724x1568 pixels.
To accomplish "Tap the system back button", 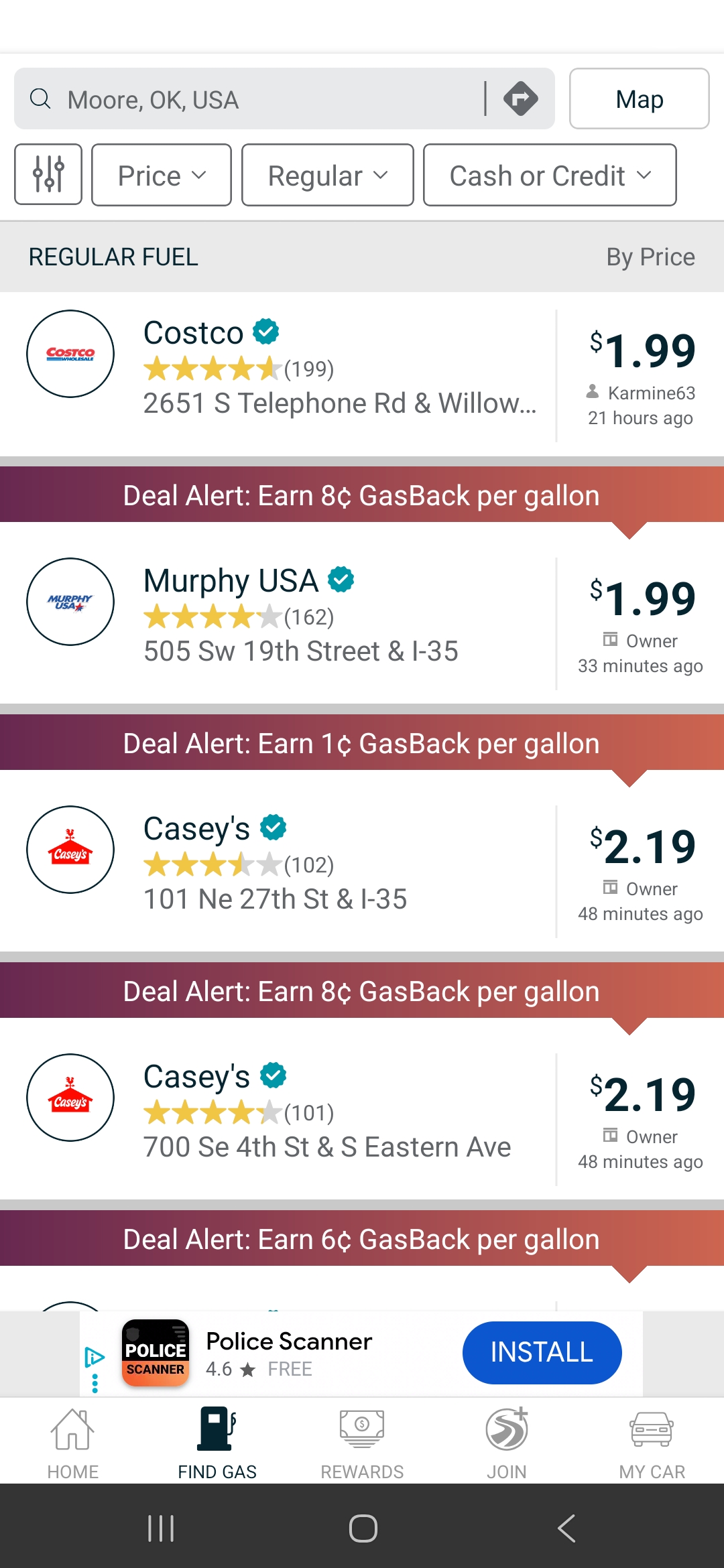I will 566,1528.
